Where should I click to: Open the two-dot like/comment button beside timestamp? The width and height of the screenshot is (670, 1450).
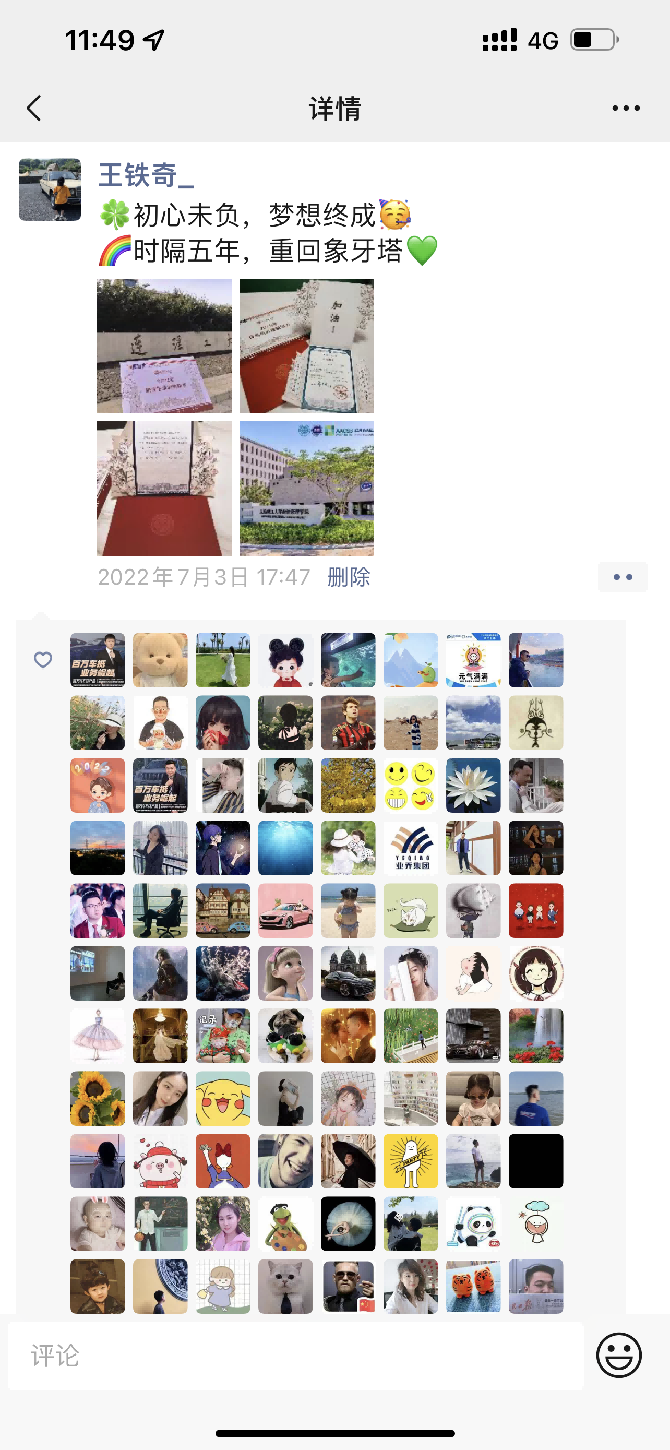[x=623, y=577]
